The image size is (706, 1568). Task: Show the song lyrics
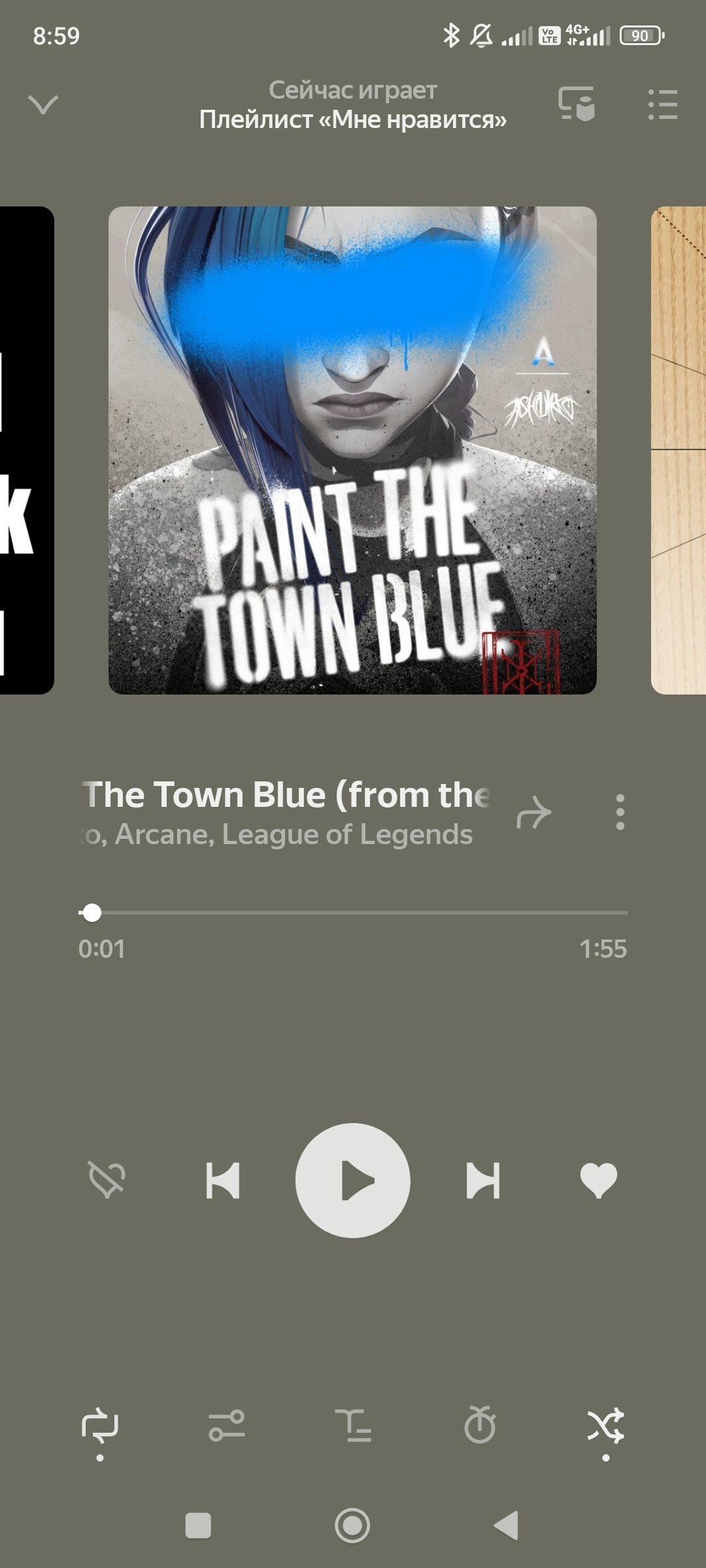pos(353,1426)
